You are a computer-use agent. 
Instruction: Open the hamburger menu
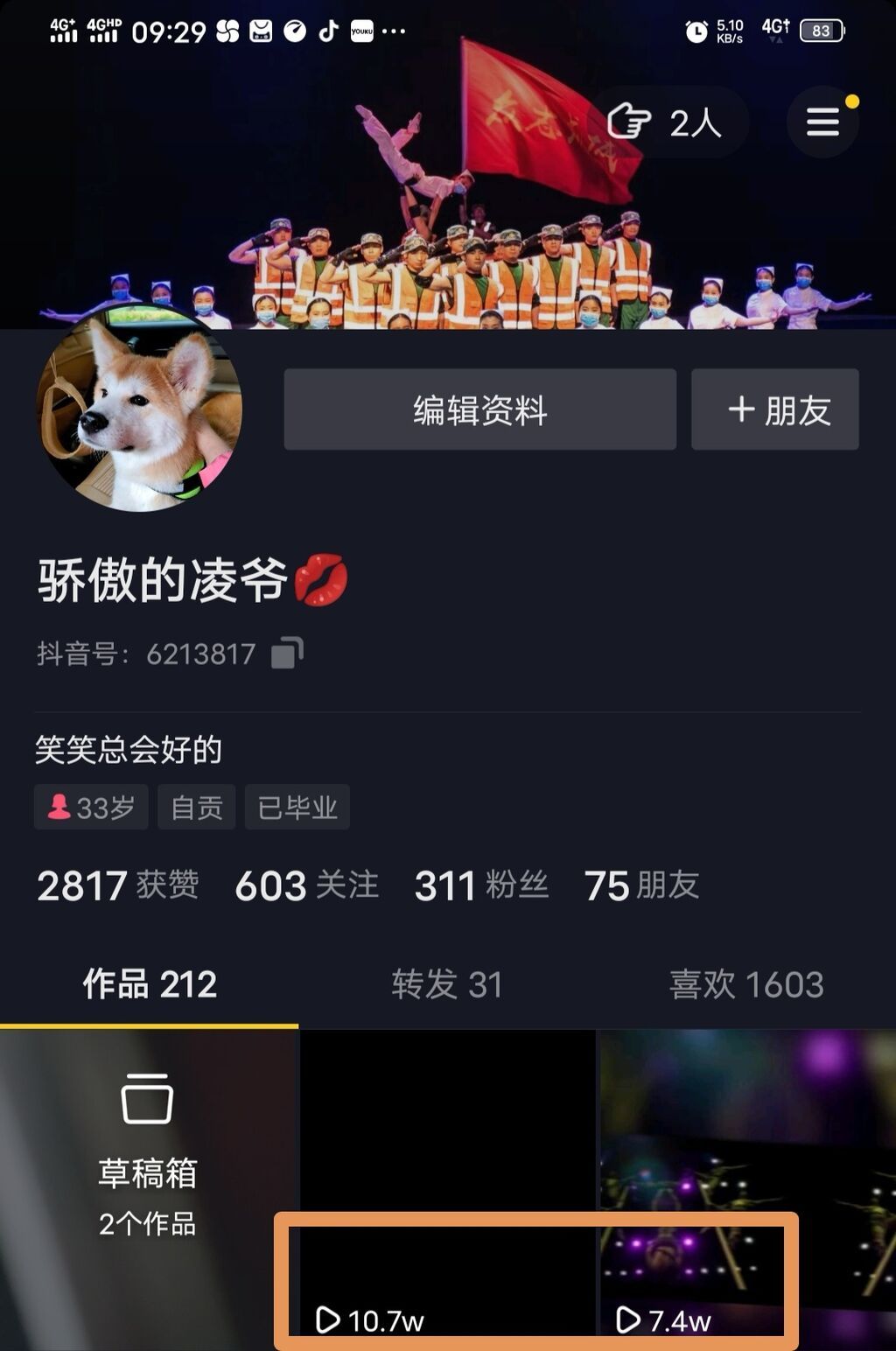point(822,122)
